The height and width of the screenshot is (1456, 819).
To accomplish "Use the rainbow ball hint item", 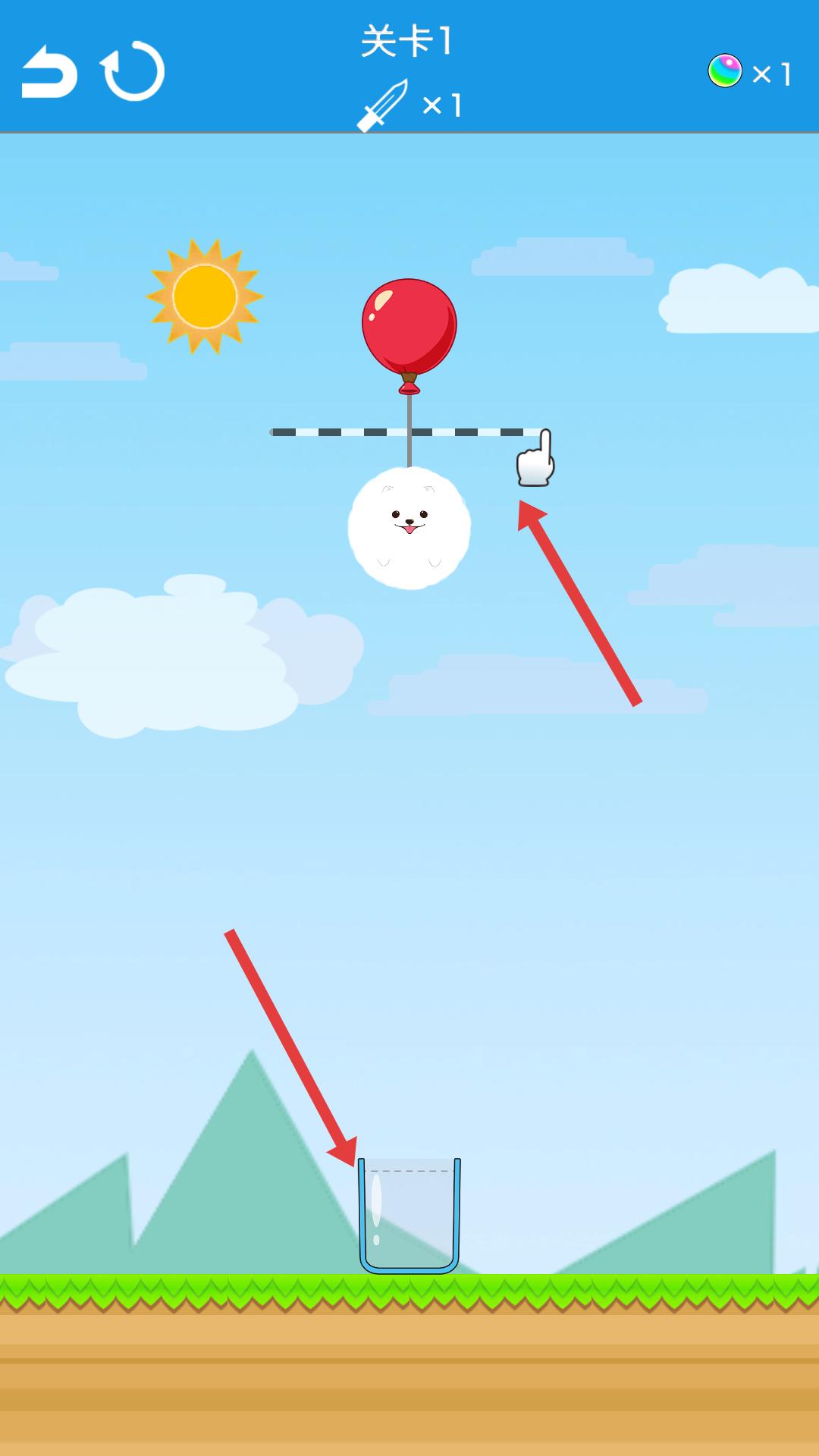I will [x=725, y=71].
